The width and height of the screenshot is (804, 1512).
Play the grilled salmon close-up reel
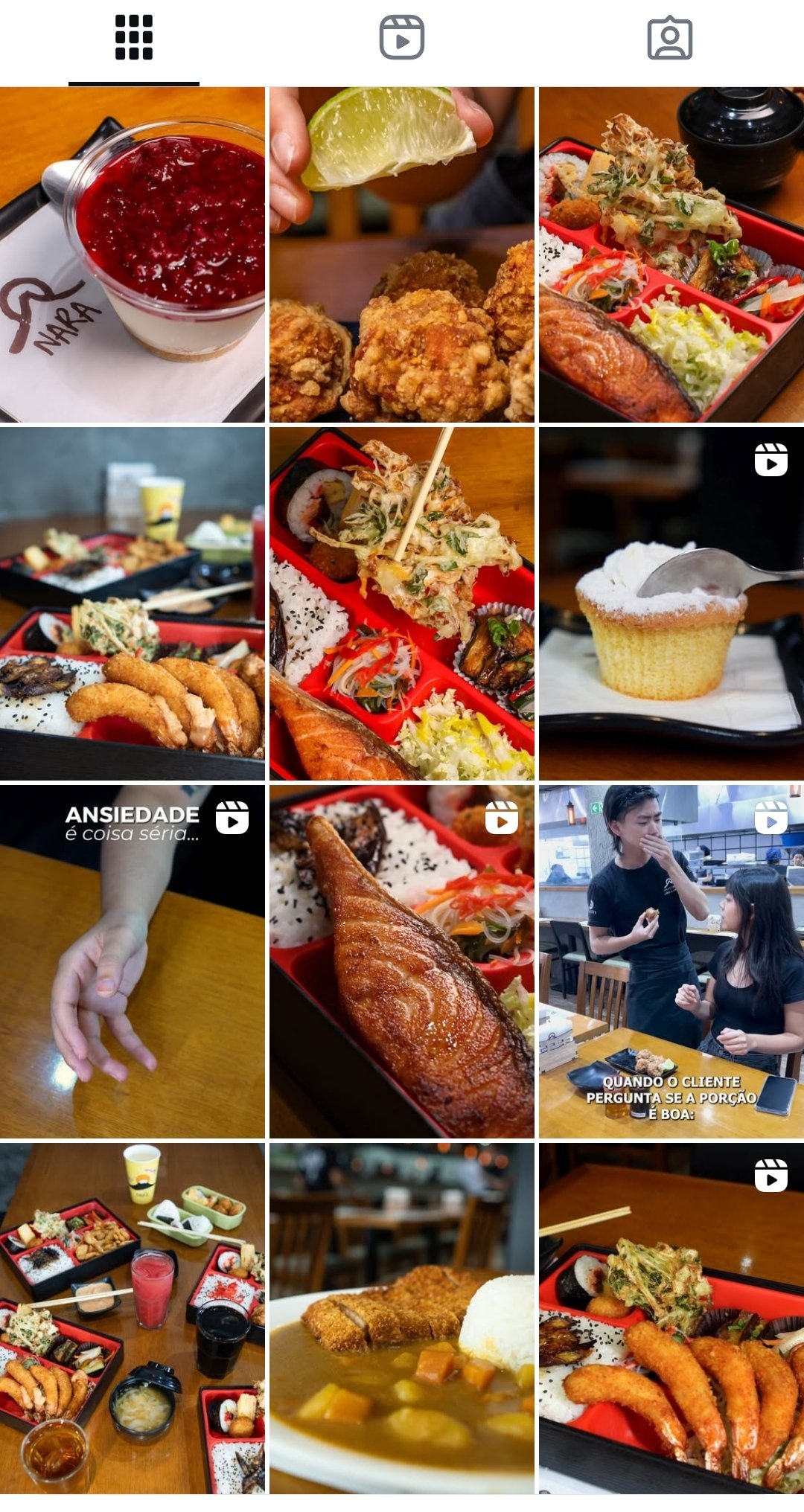402,961
